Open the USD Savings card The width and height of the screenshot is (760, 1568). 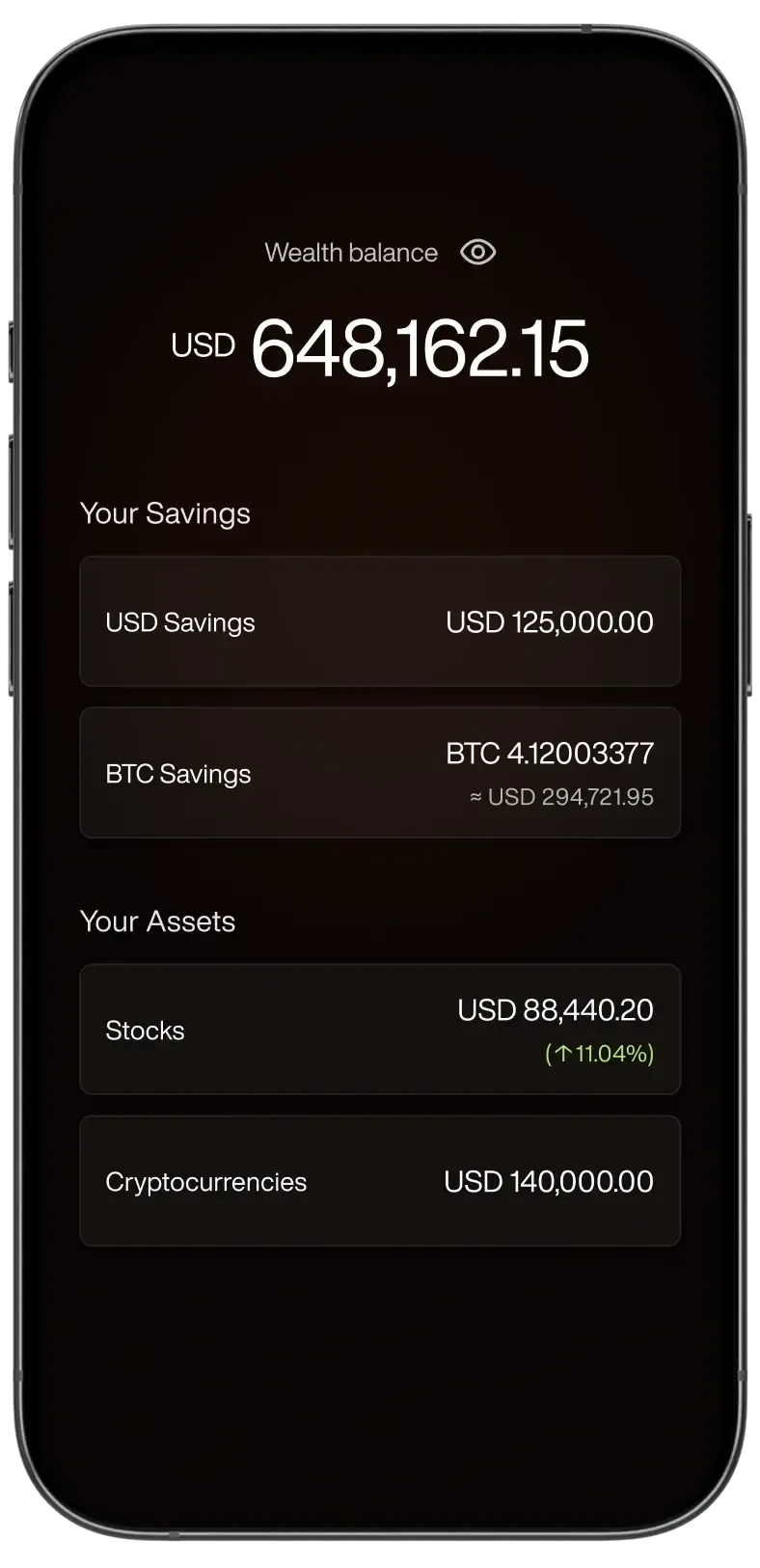point(380,621)
